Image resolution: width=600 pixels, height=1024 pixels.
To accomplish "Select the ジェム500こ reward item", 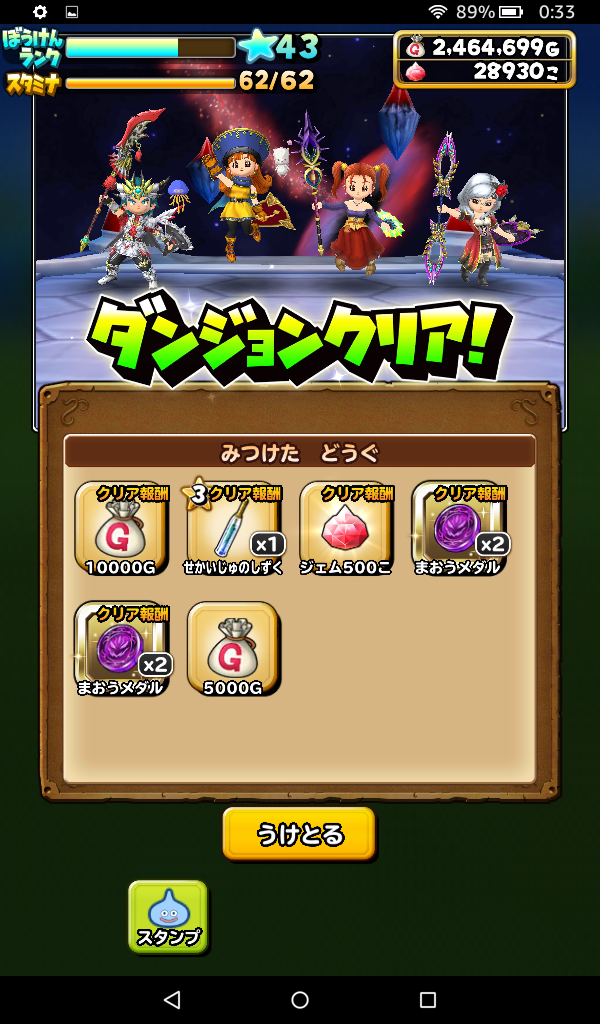I will point(346,526).
